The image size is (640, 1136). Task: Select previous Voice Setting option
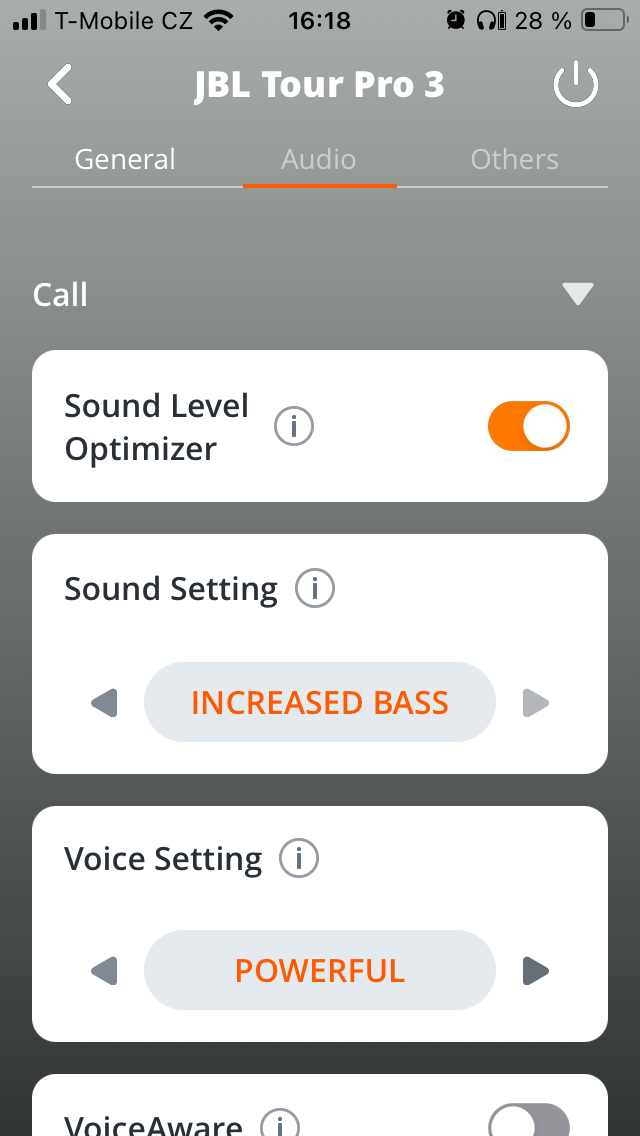(x=104, y=971)
